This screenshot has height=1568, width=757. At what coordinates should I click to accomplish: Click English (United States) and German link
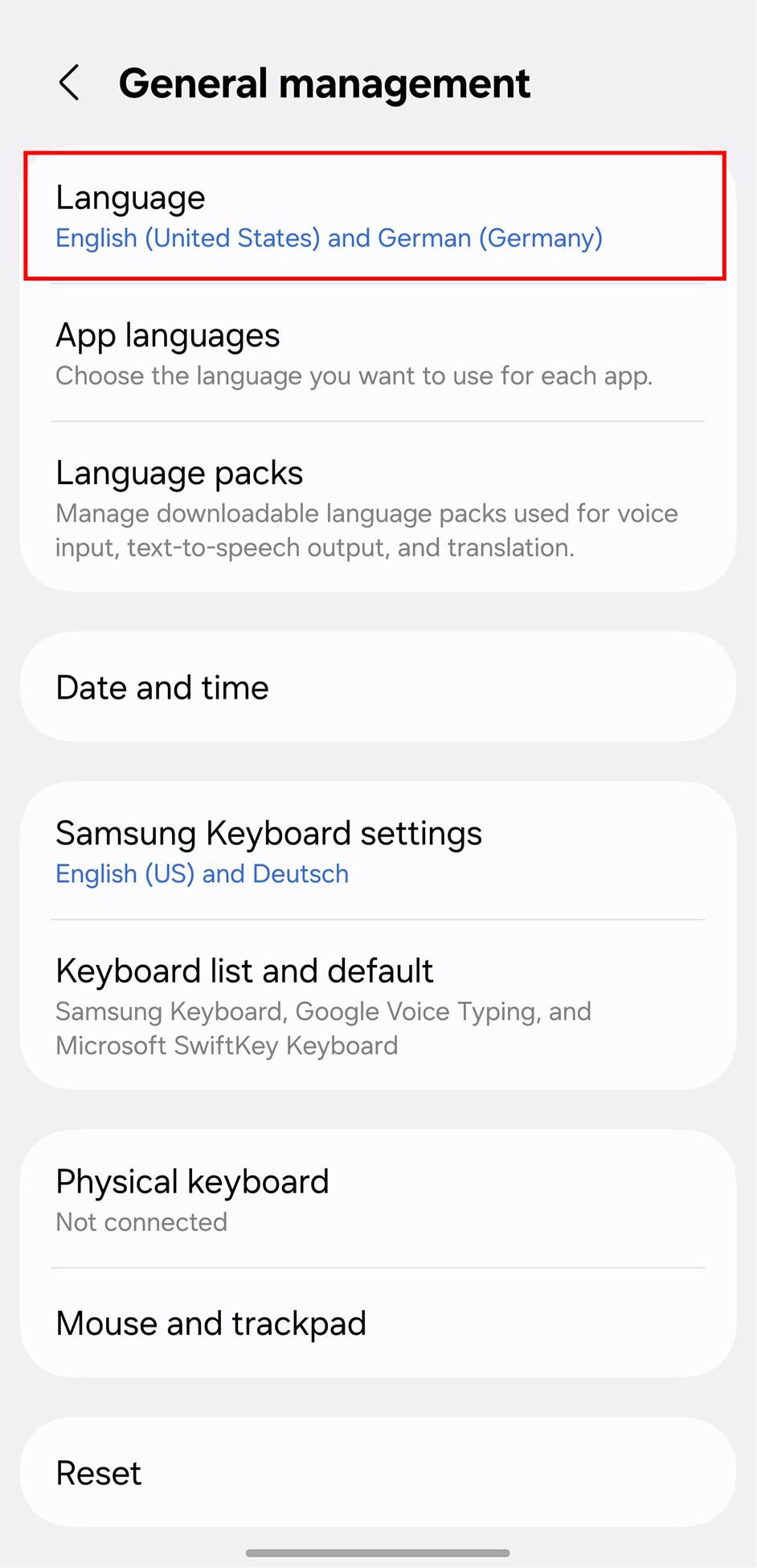(x=329, y=238)
